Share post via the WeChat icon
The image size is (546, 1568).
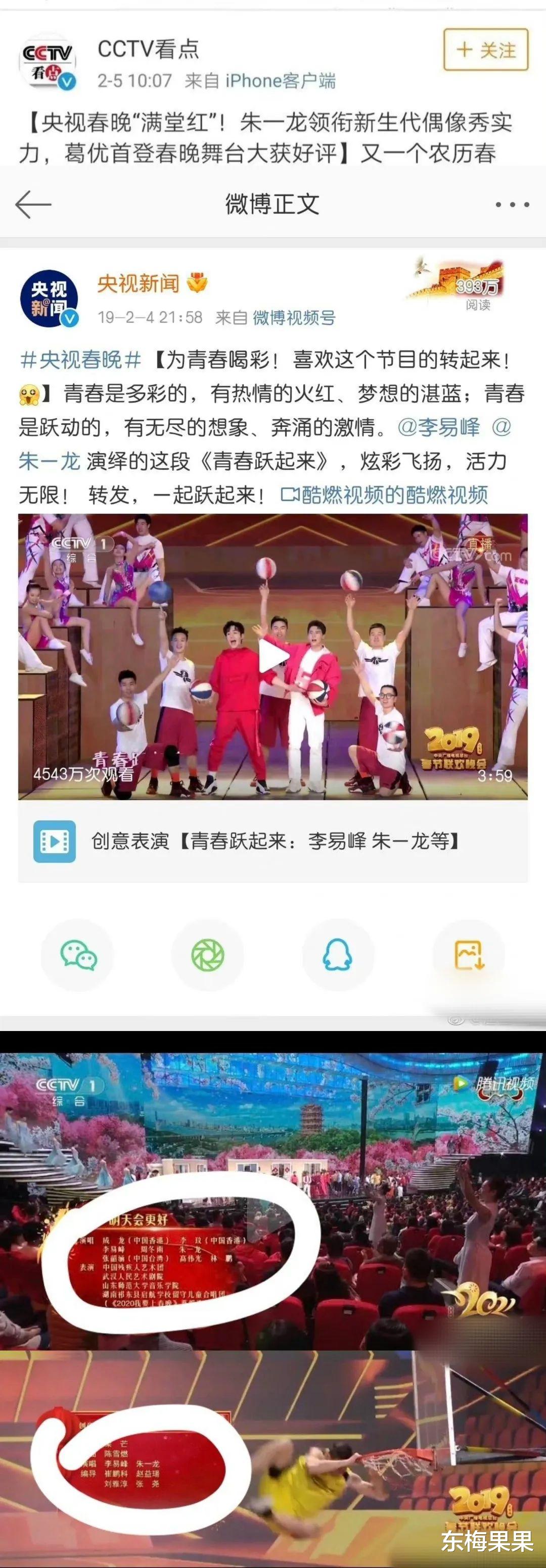[77, 954]
